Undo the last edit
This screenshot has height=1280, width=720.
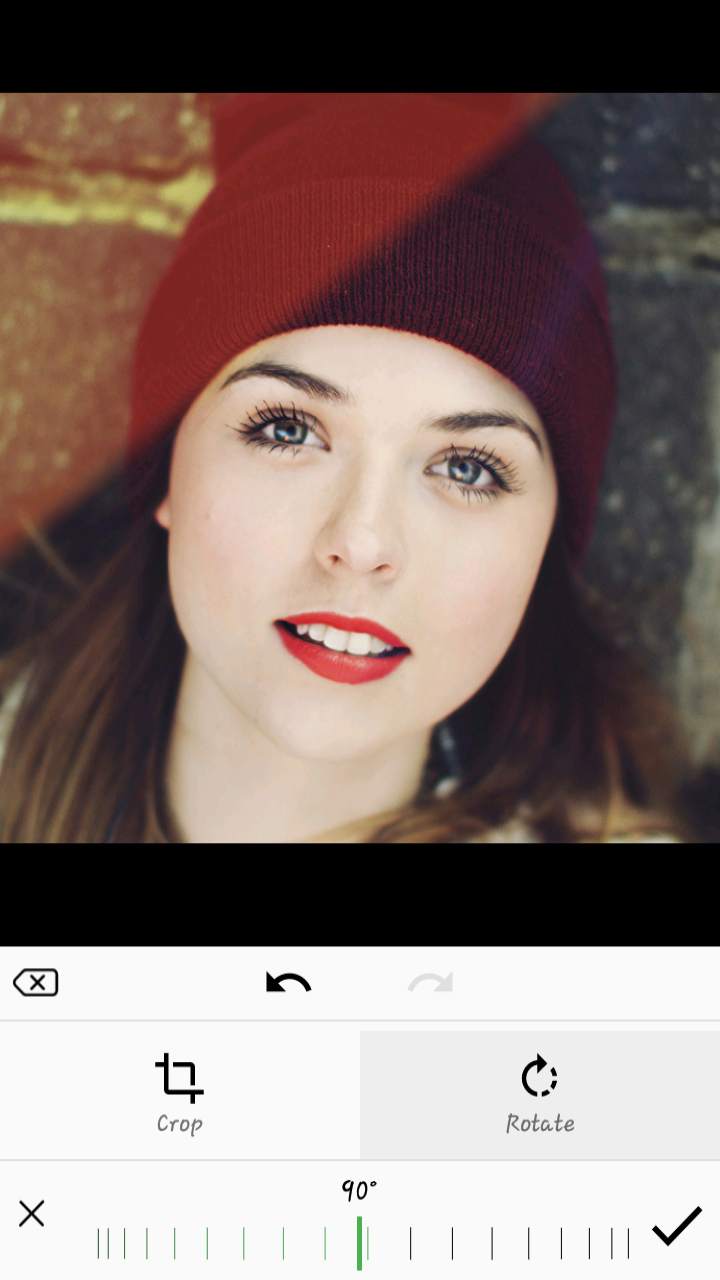(288, 983)
